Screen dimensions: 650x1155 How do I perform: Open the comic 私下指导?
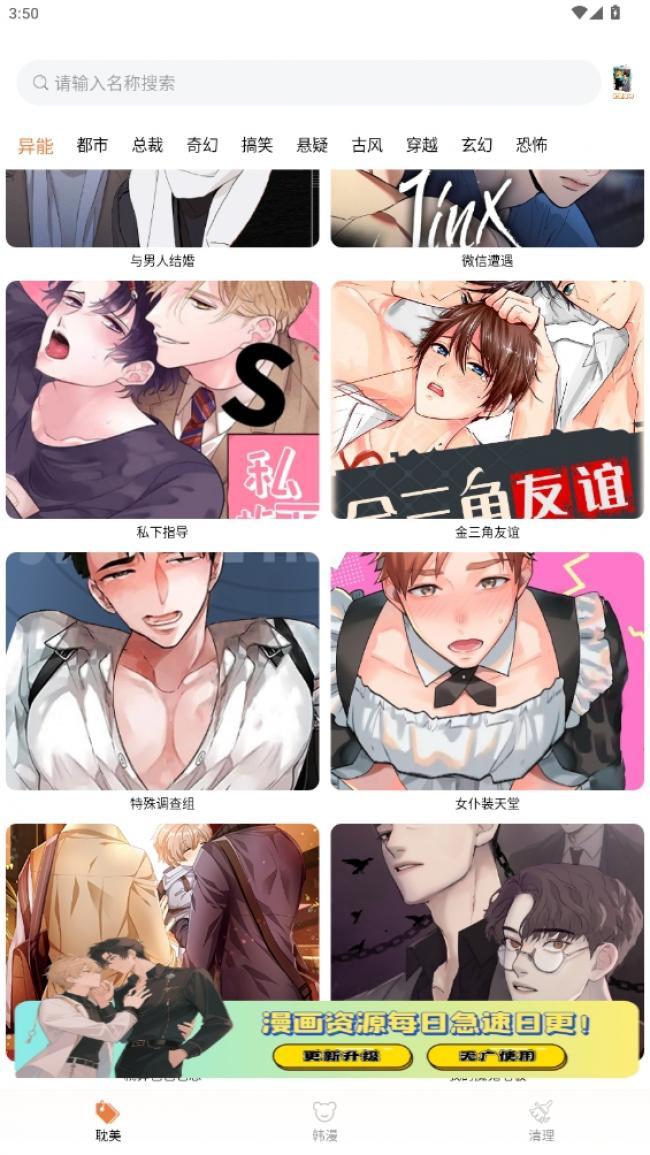pos(162,400)
